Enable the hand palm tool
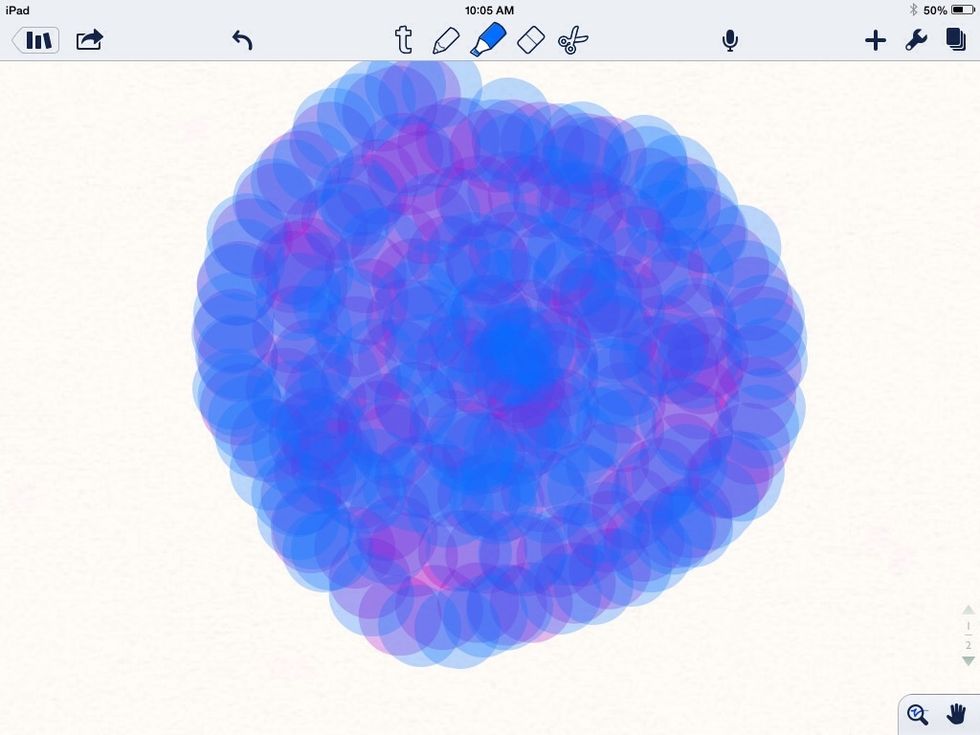This screenshot has width=980, height=735. click(957, 713)
